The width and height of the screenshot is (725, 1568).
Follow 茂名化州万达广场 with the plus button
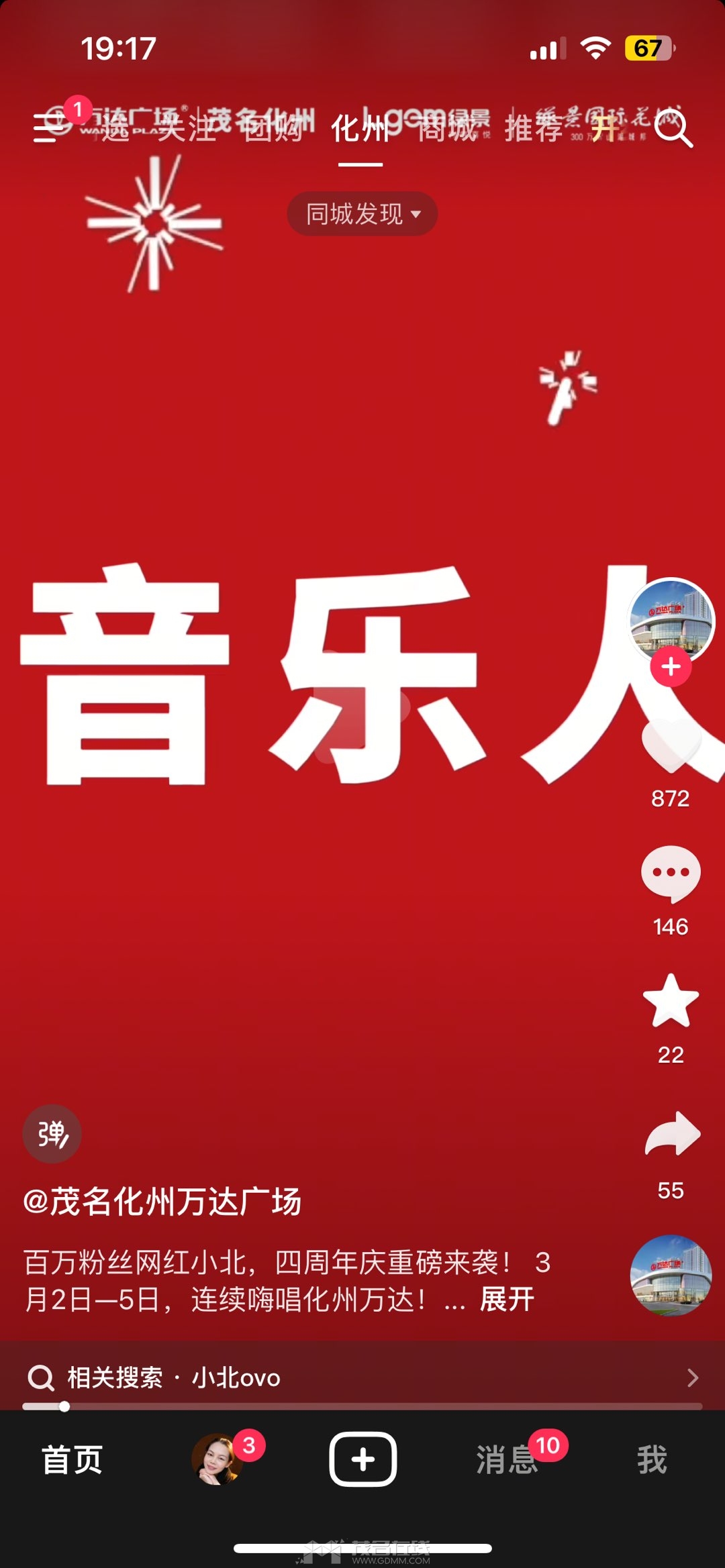(x=671, y=667)
